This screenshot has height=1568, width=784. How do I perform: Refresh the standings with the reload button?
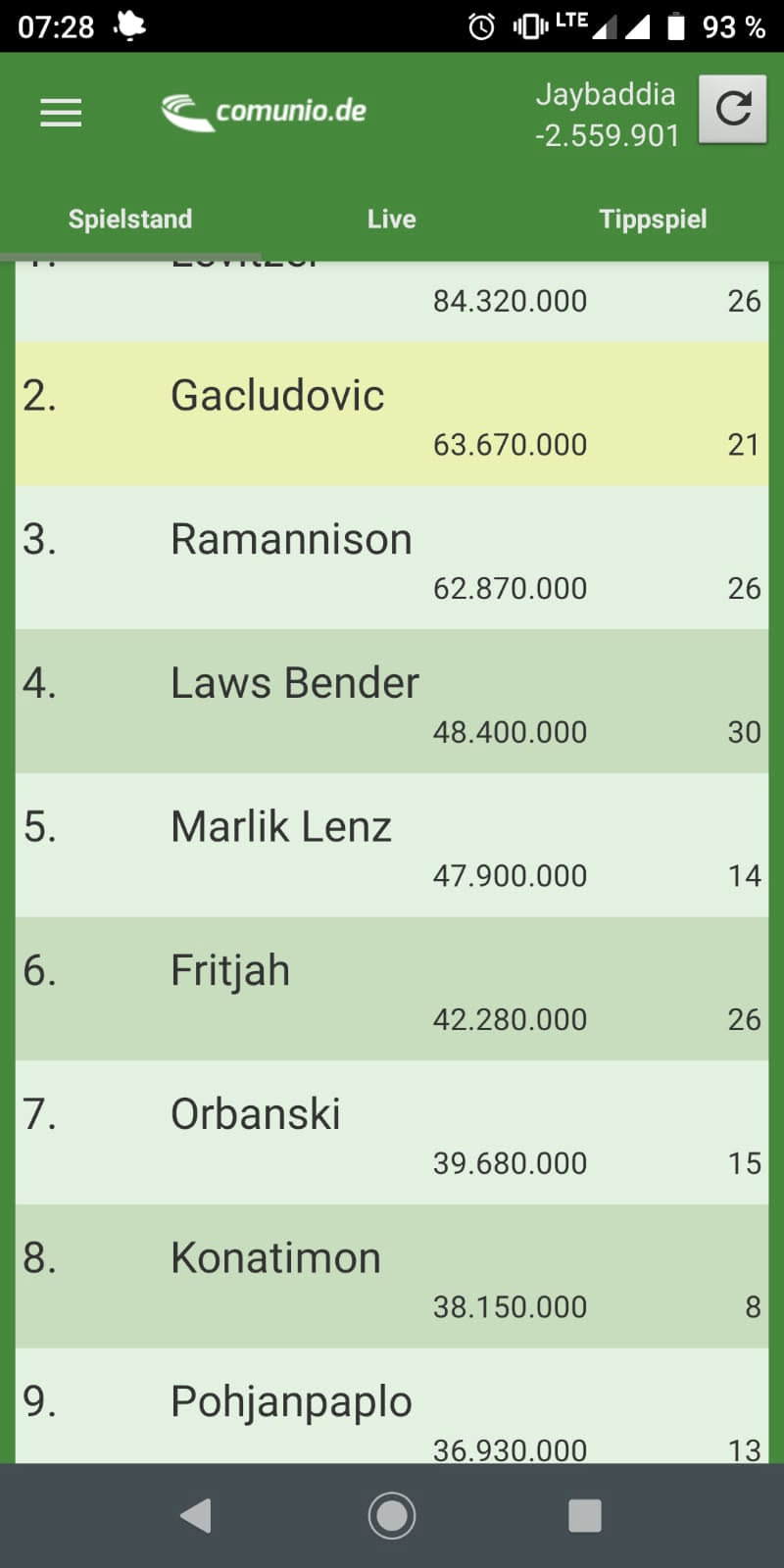(x=732, y=109)
